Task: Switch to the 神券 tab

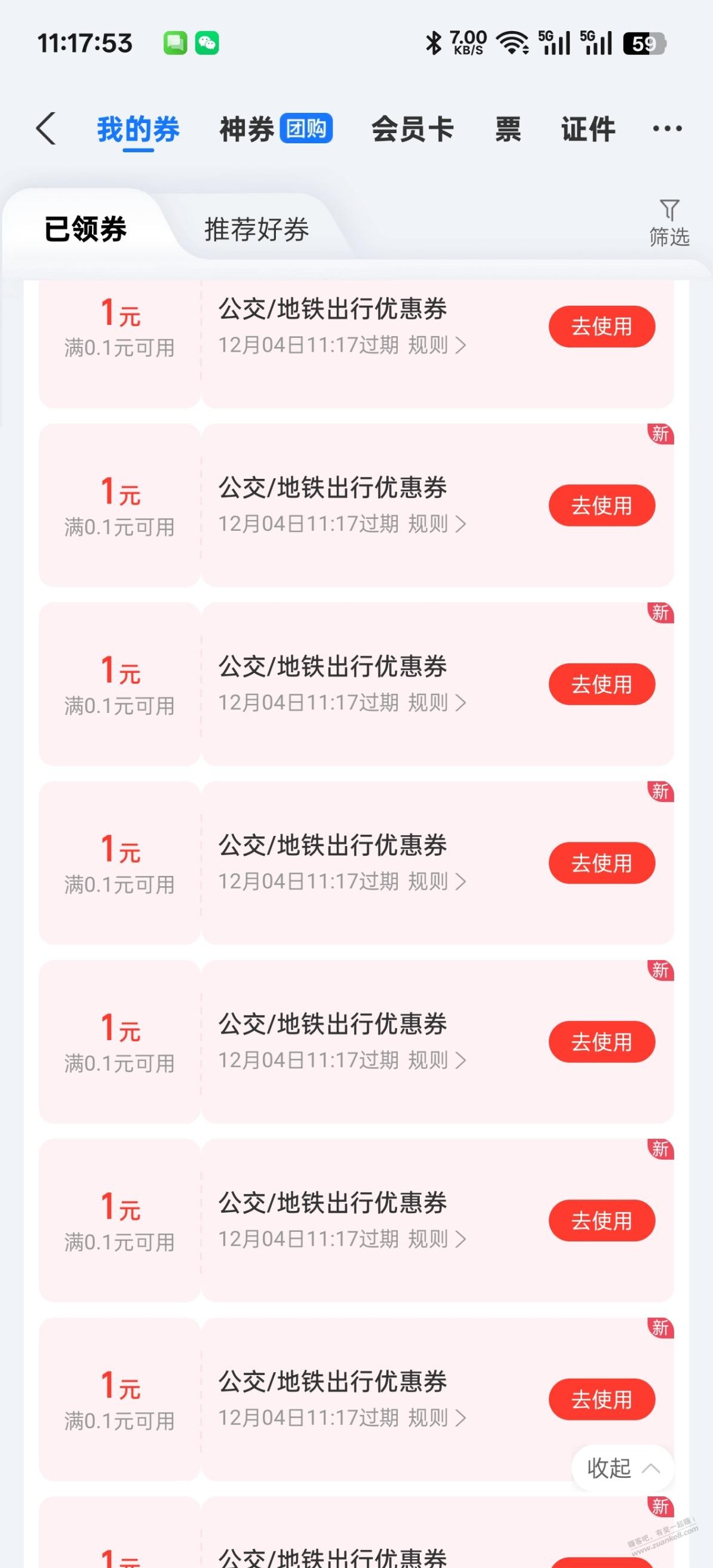Action: [246, 128]
